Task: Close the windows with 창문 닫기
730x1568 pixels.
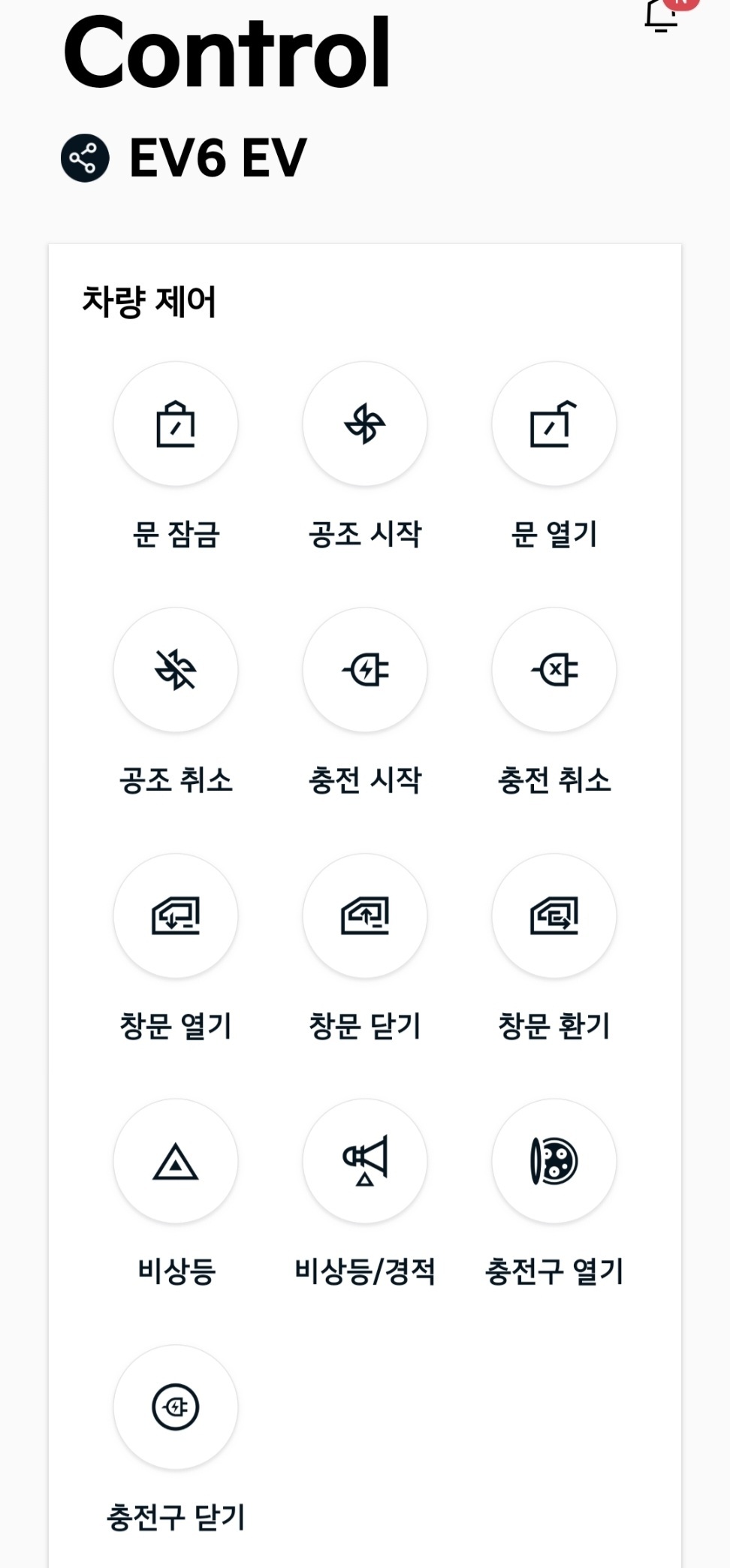Action: click(x=365, y=915)
